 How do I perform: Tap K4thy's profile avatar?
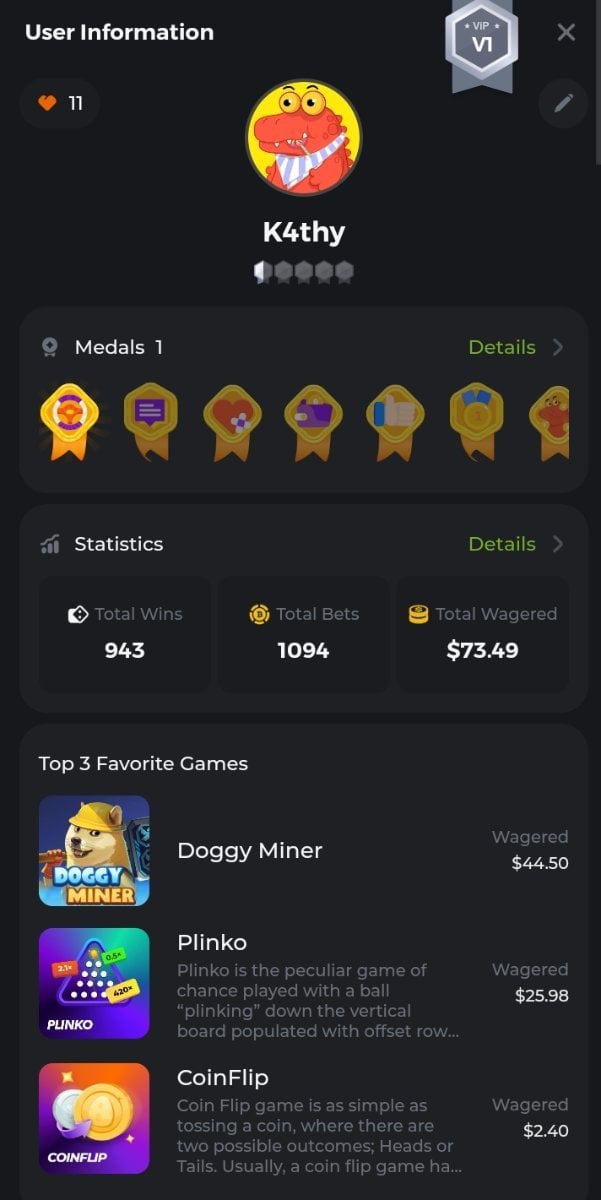click(x=303, y=138)
